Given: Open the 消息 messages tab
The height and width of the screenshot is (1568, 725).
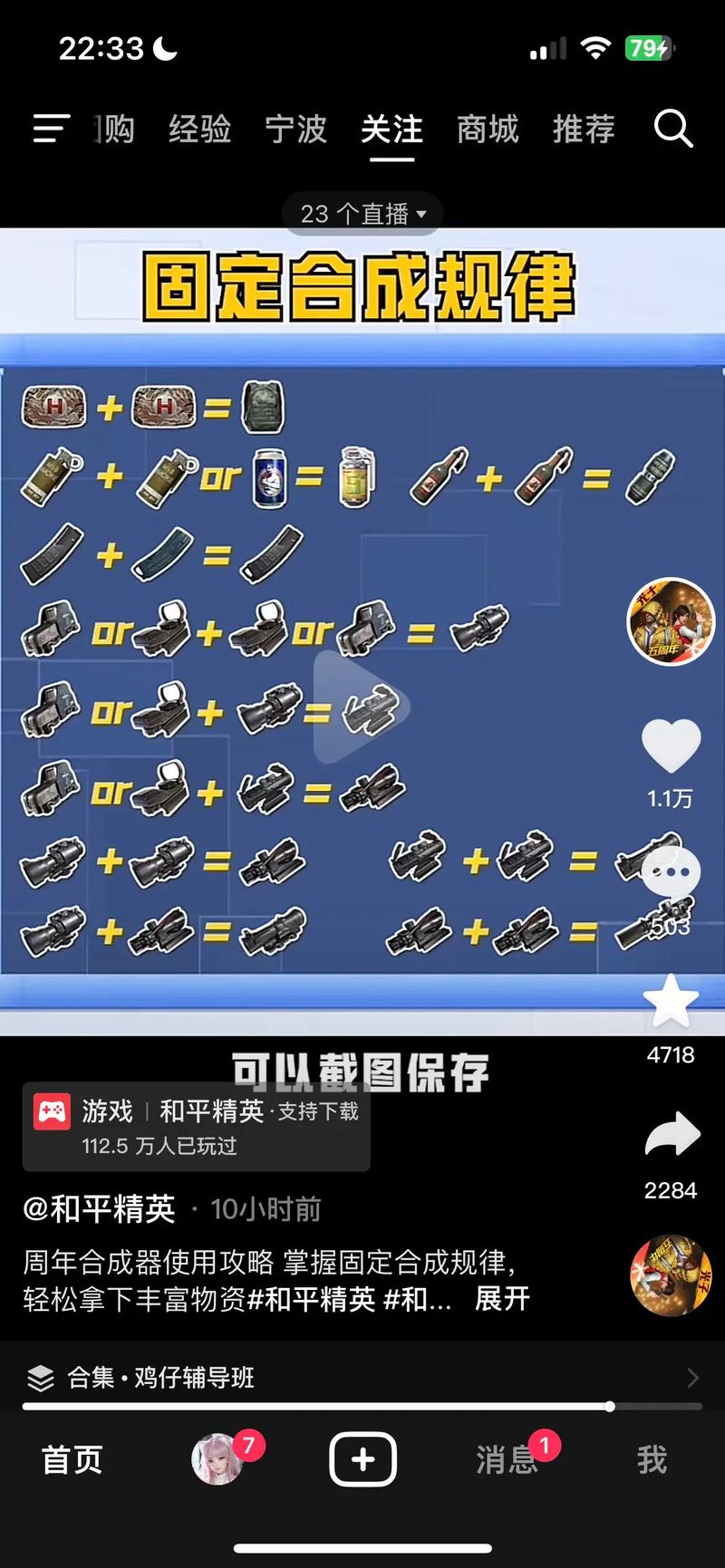Looking at the screenshot, I should 507,1460.
